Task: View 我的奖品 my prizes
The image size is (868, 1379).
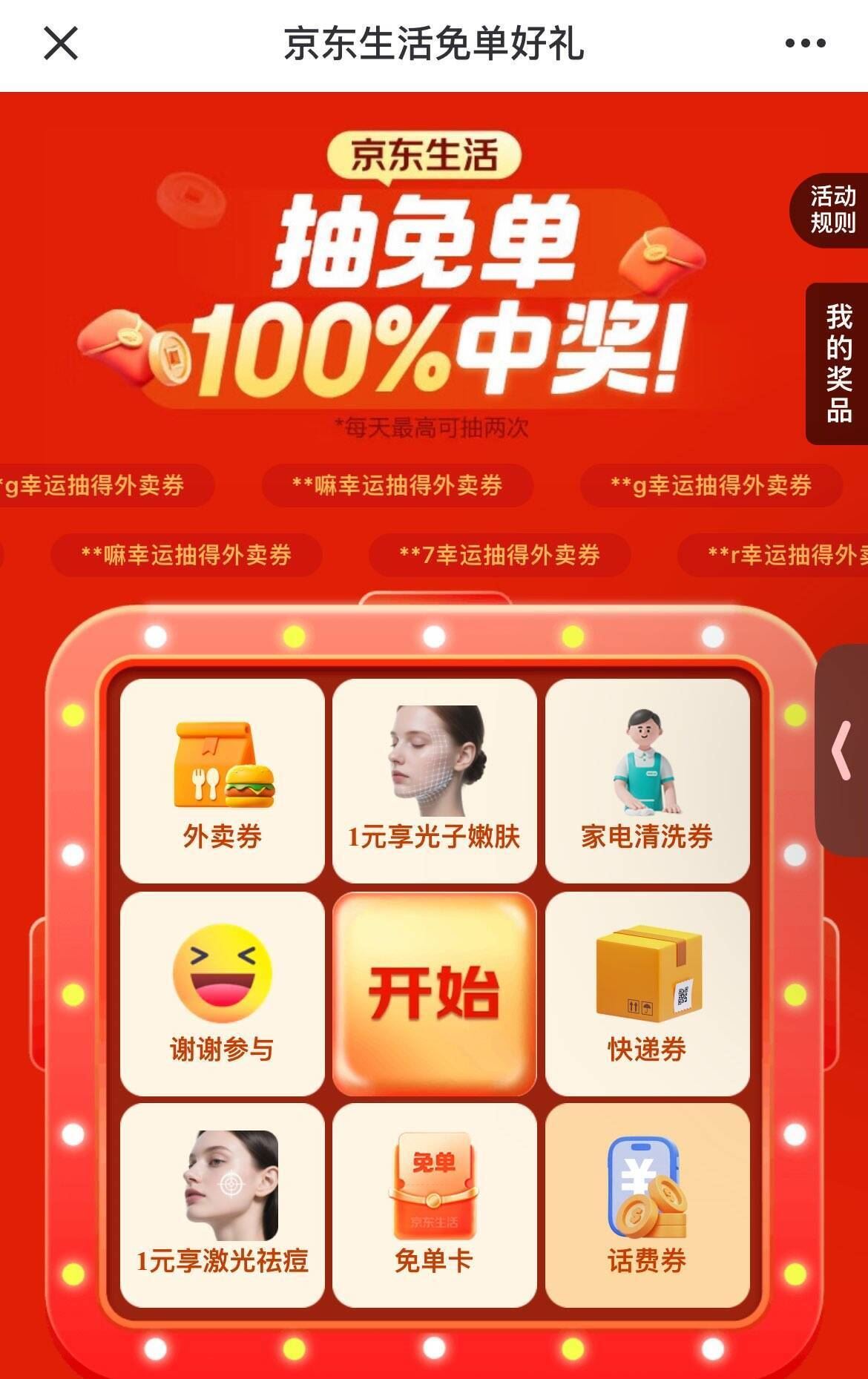Action: coord(838,363)
